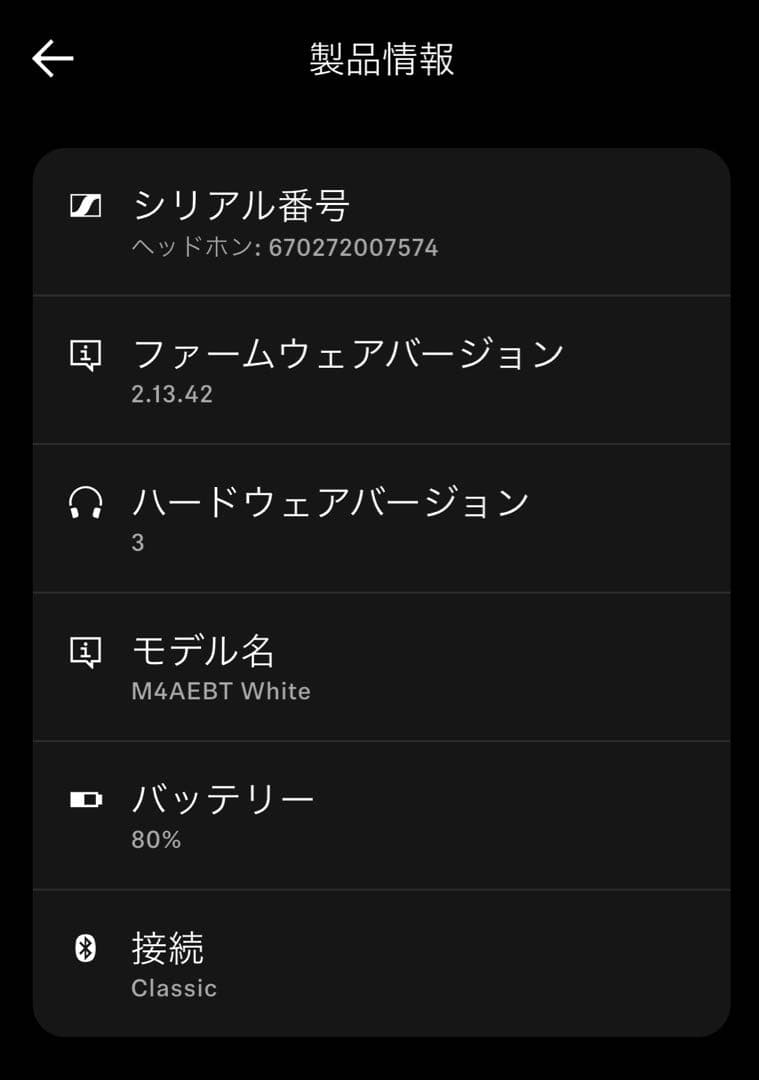
Task: Click the model name M4AEBT White
Action: click(221, 691)
